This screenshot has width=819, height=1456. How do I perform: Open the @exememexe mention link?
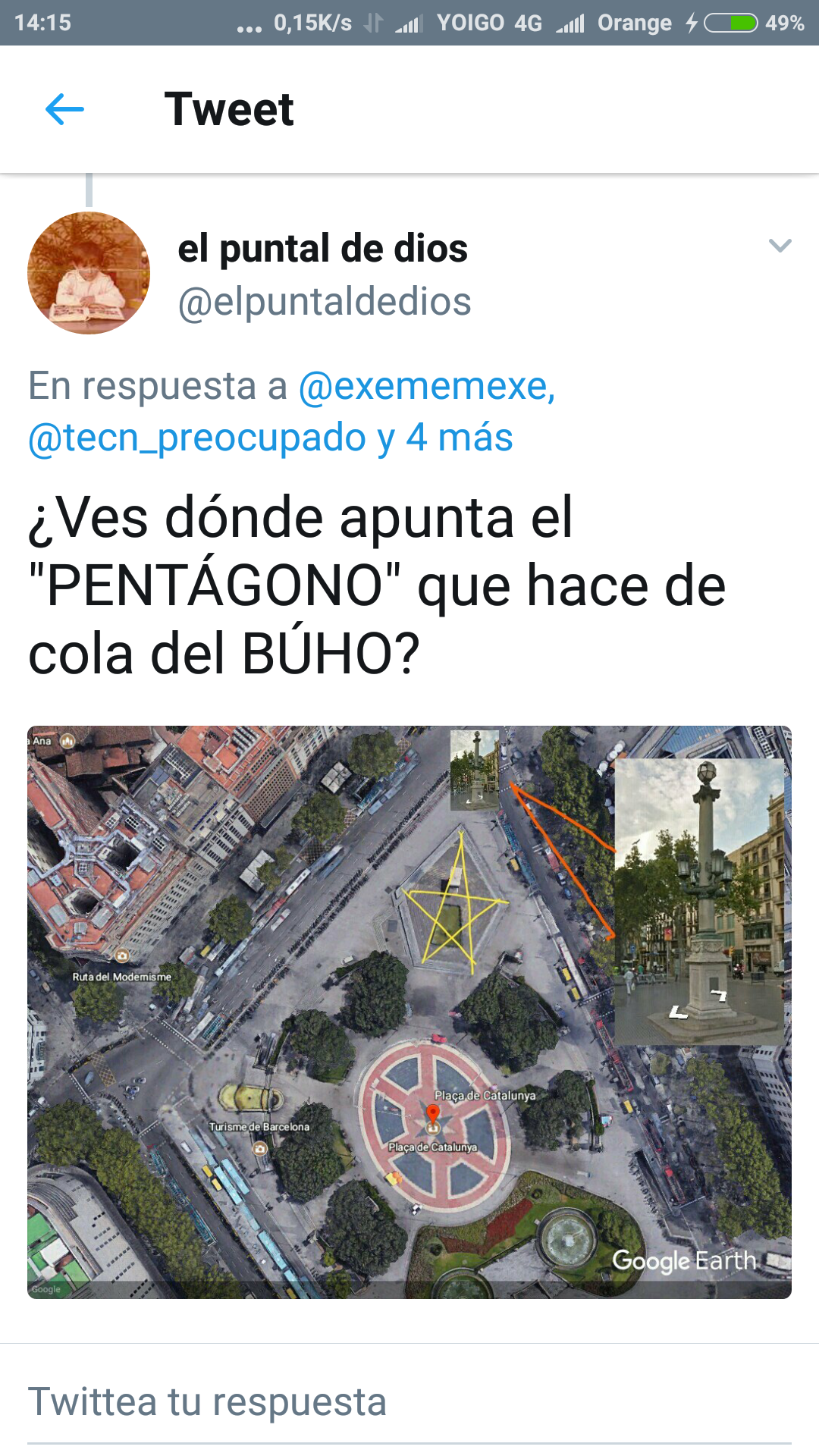[x=426, y=386]
